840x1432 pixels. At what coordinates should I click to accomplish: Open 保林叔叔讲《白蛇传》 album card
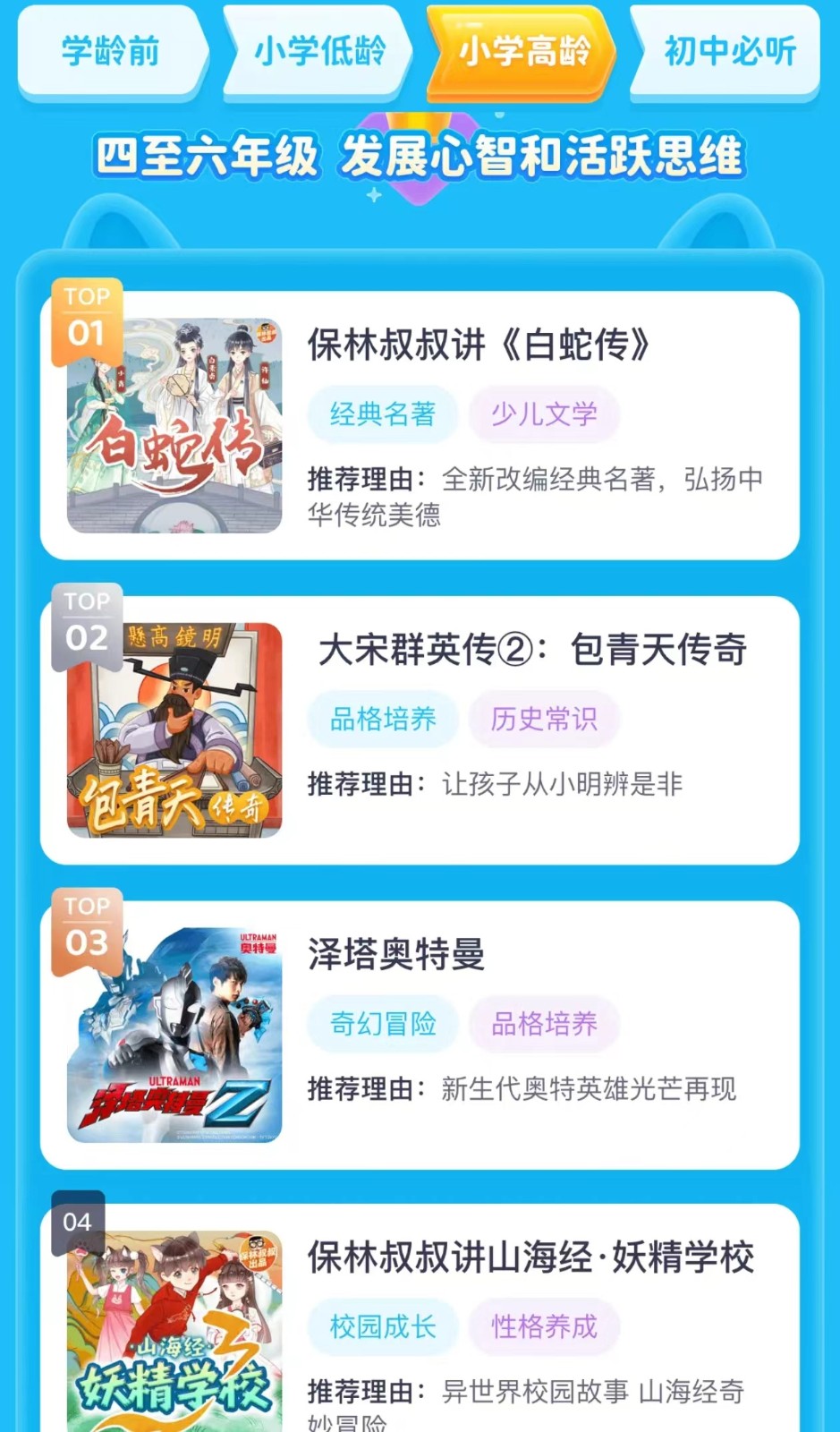478,345
